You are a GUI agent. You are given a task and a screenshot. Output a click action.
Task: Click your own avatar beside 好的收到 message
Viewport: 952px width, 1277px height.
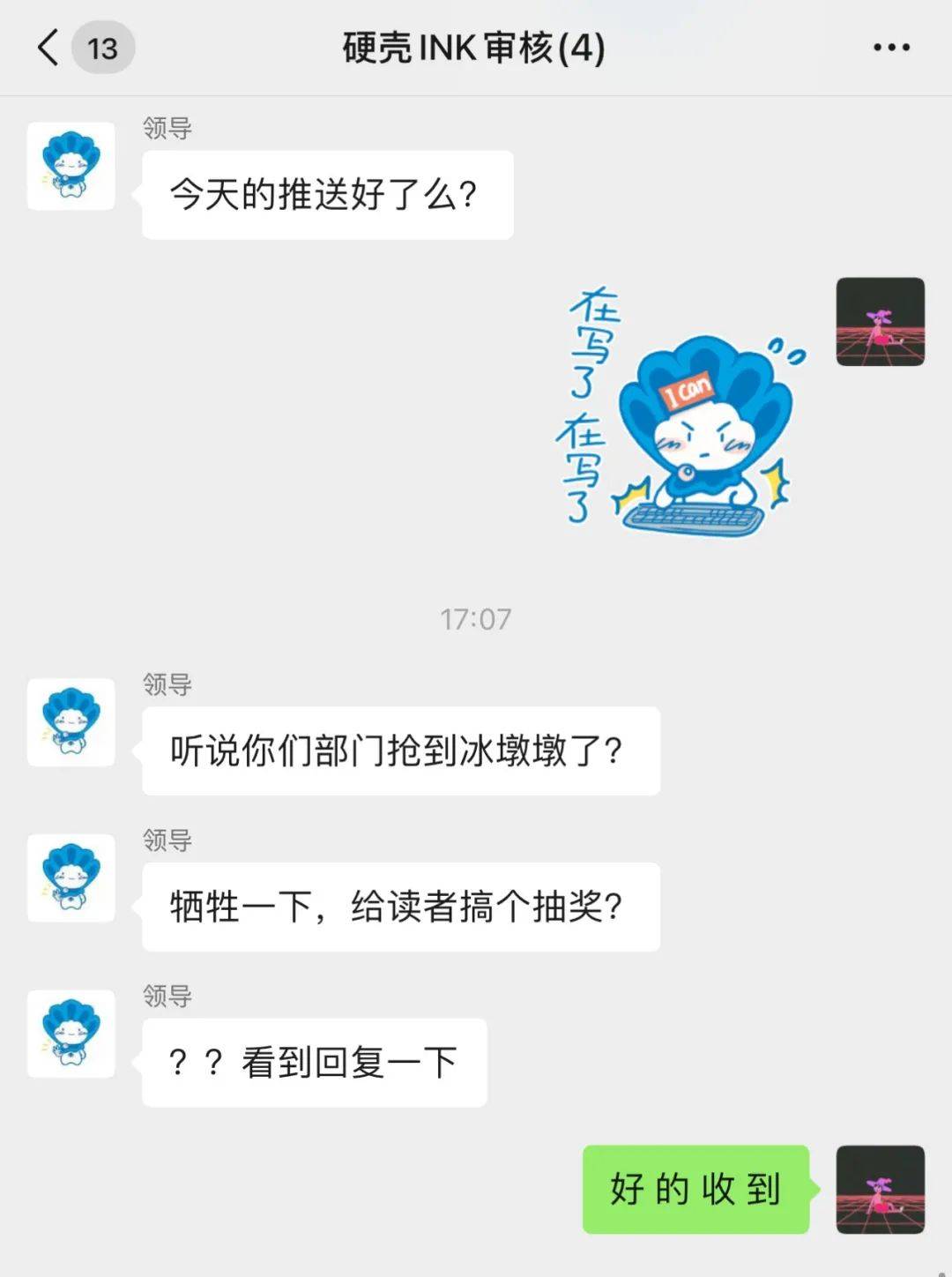pyautogui.click(x=879, y=1189)
